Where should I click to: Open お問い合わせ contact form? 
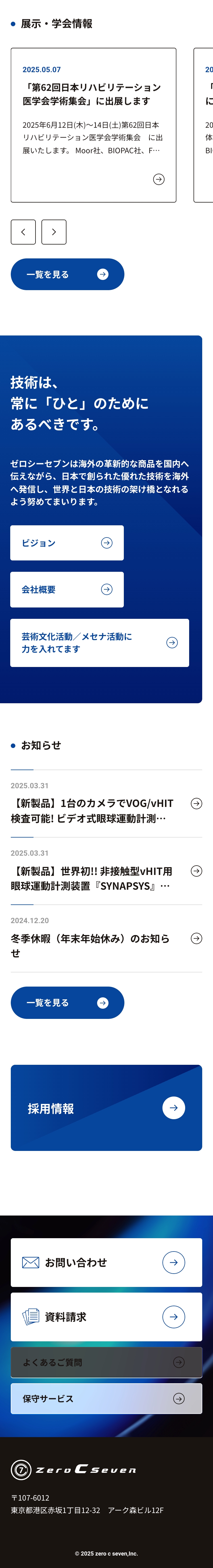click(106, 1263)
